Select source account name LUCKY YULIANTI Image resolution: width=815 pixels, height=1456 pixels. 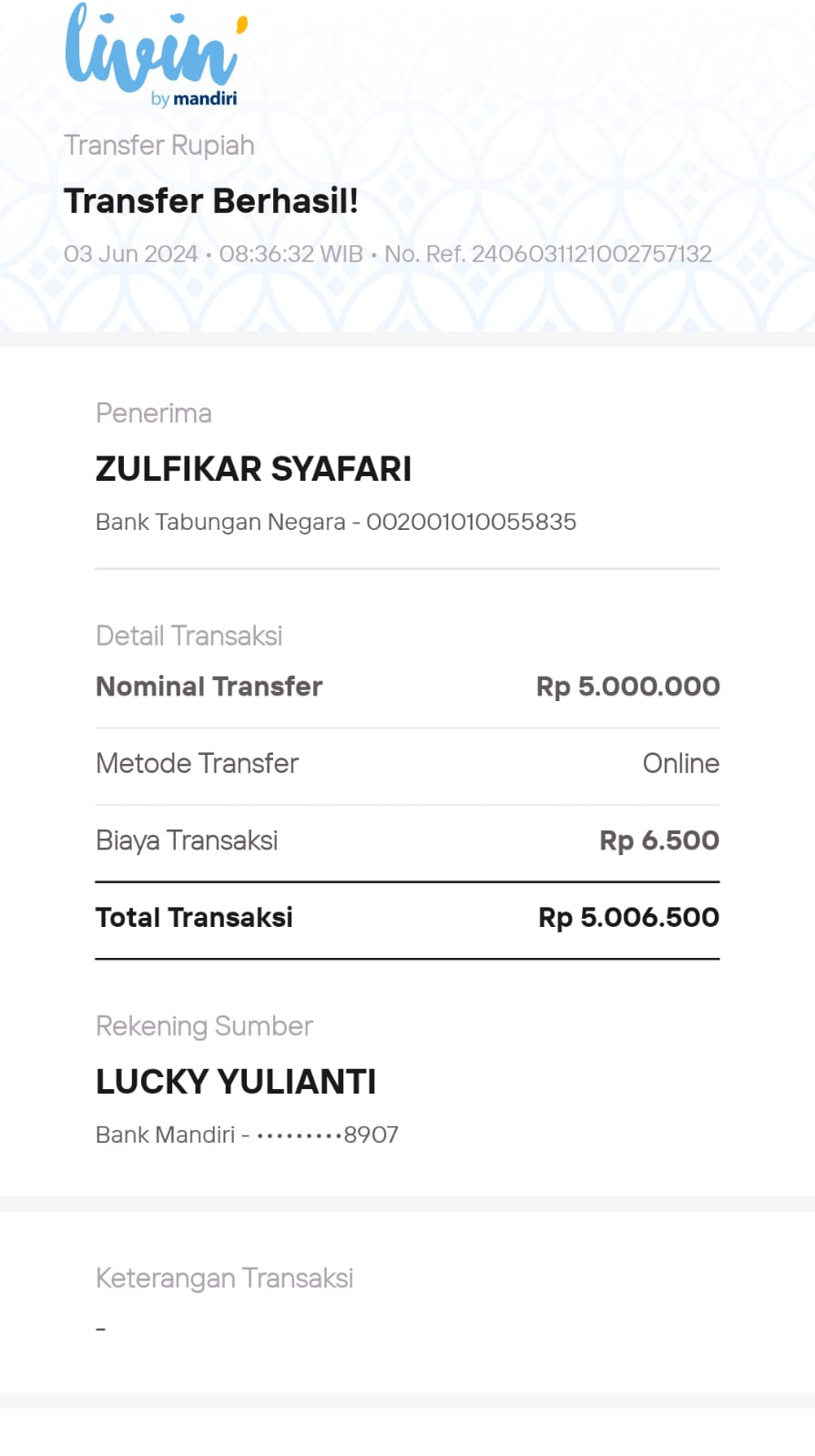(236, 1082)
